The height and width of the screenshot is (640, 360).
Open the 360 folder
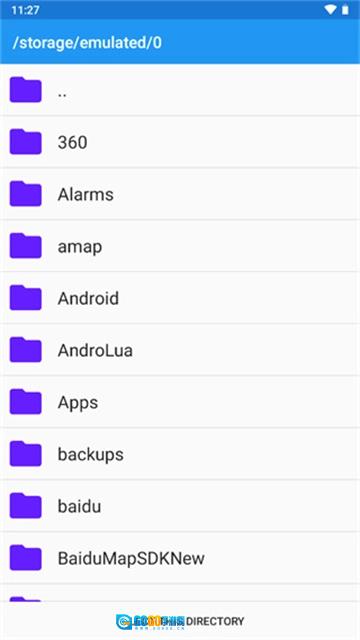[180, 142]
